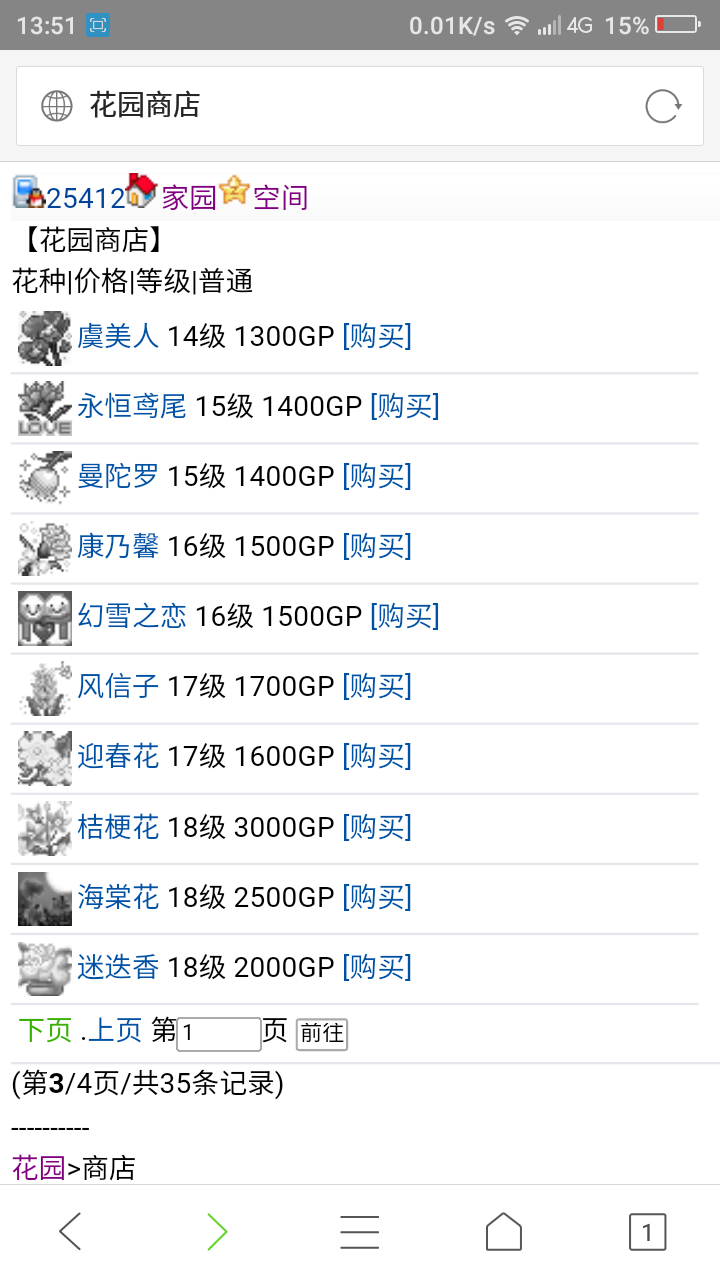The image size is (720, 1280).
Task: Open 永恒鸢尾 flower details
Action: click(x=132, y=406)
